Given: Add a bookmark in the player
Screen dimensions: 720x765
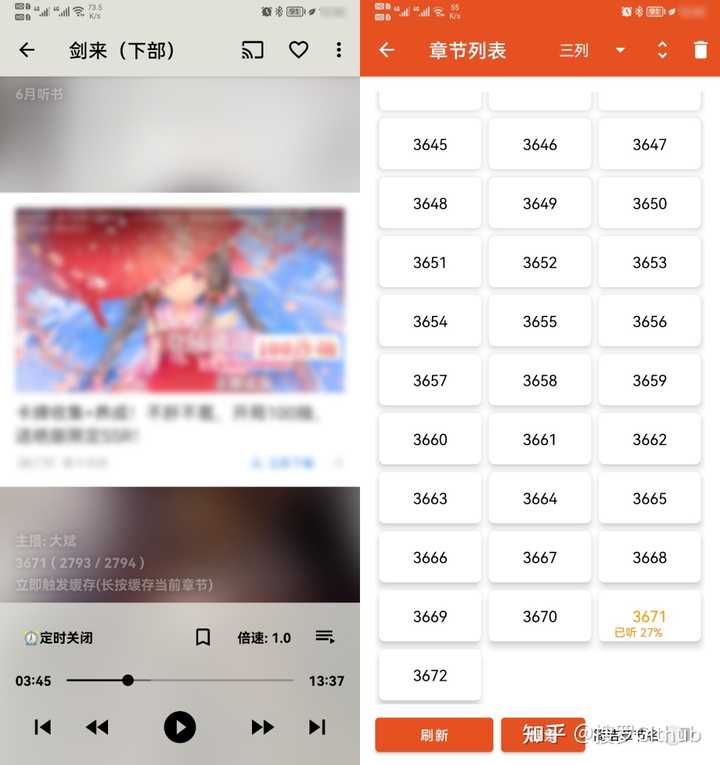Looking at the screenshot, I should [x=203, y=637].
